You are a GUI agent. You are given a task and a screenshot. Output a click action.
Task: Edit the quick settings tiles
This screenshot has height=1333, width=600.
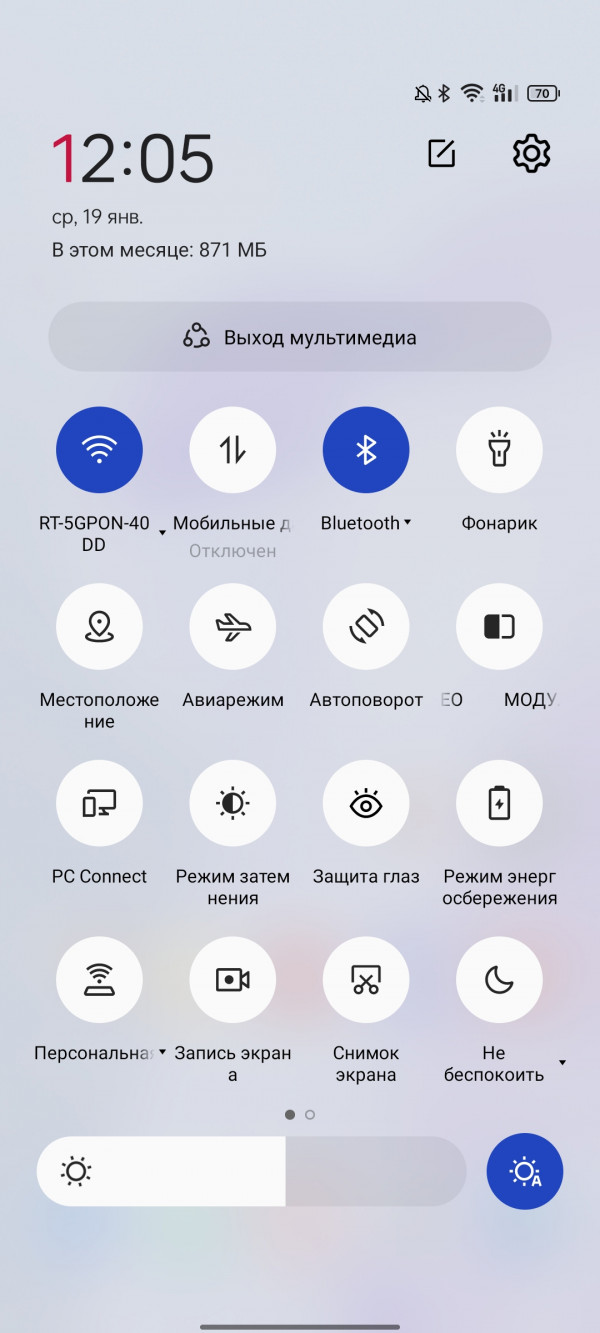(x=441, y=154)
